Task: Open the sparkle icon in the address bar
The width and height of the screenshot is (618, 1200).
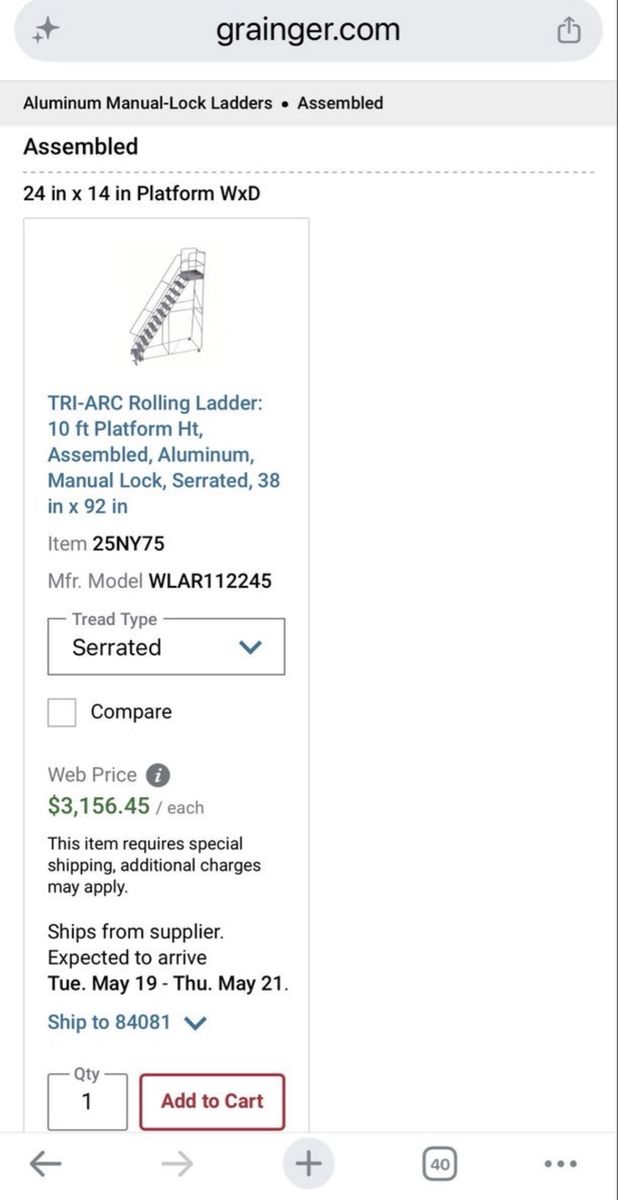Action: (46, 31)
